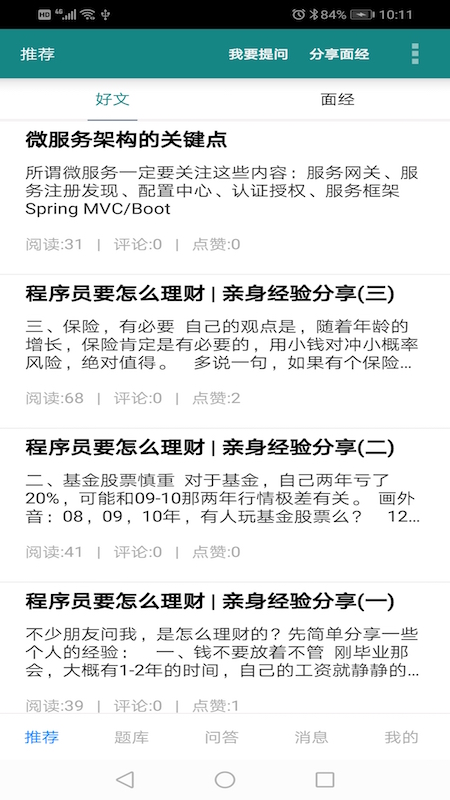The width and height of the screenshot is (450, 800).
Task: View 程序员要怎么理财 亲身经验分享(一)
Action: [225, 648]
